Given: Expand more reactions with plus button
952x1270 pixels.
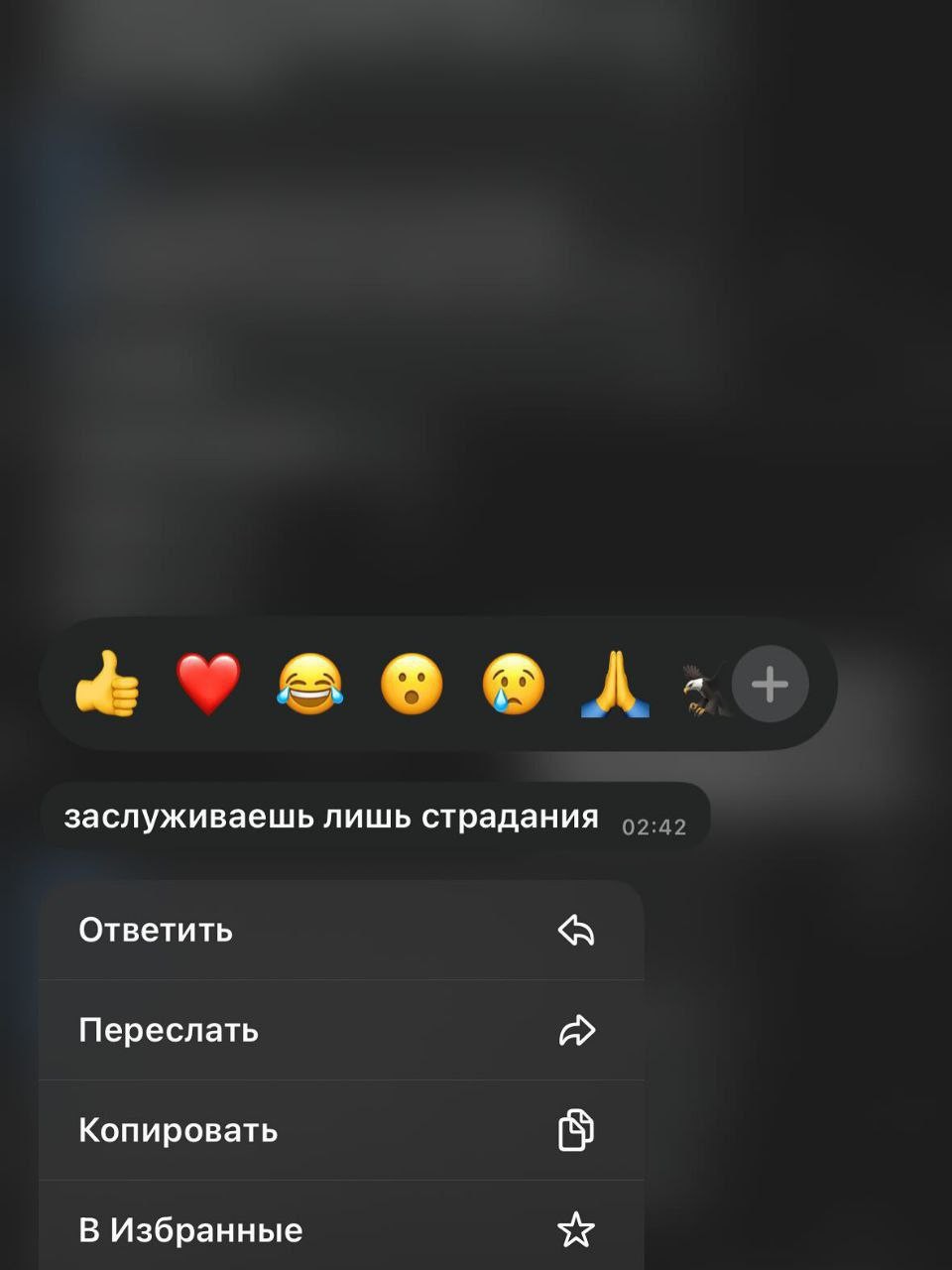Looking at the screenshot, I should pos(771,685).
